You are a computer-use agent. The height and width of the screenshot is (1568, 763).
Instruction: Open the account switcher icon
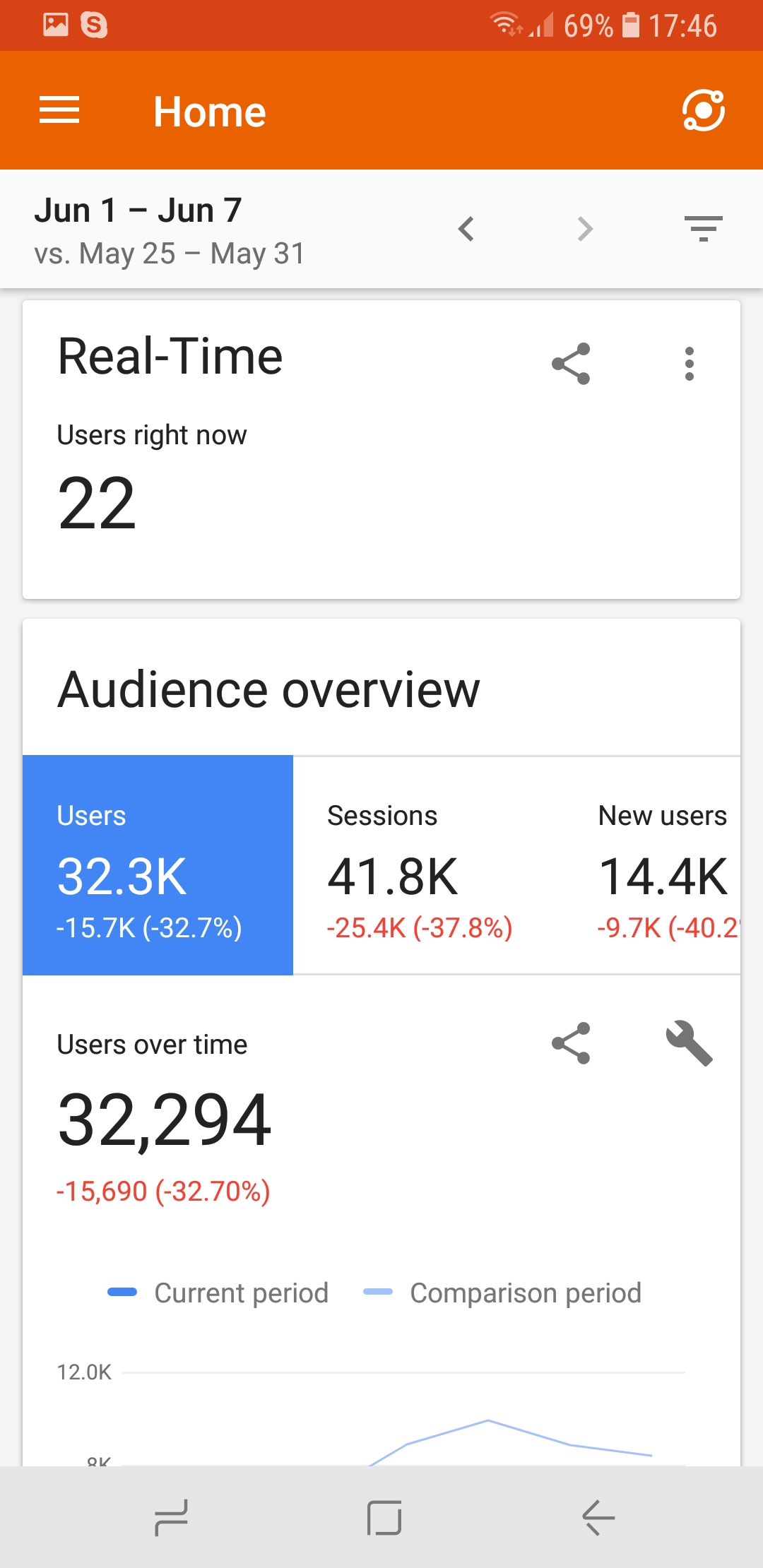pyautogui.click(x=703, y=110)
